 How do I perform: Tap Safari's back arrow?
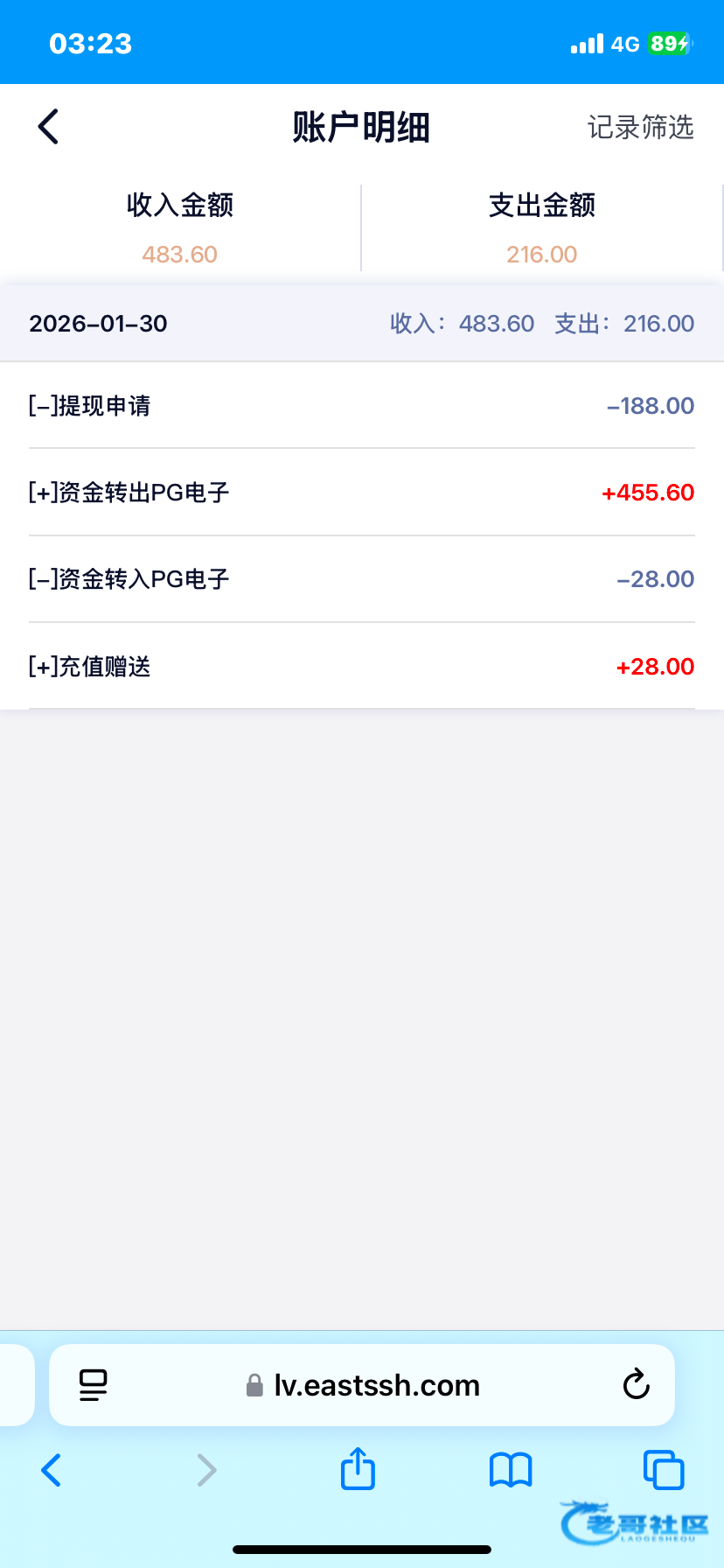[52, 1470]
